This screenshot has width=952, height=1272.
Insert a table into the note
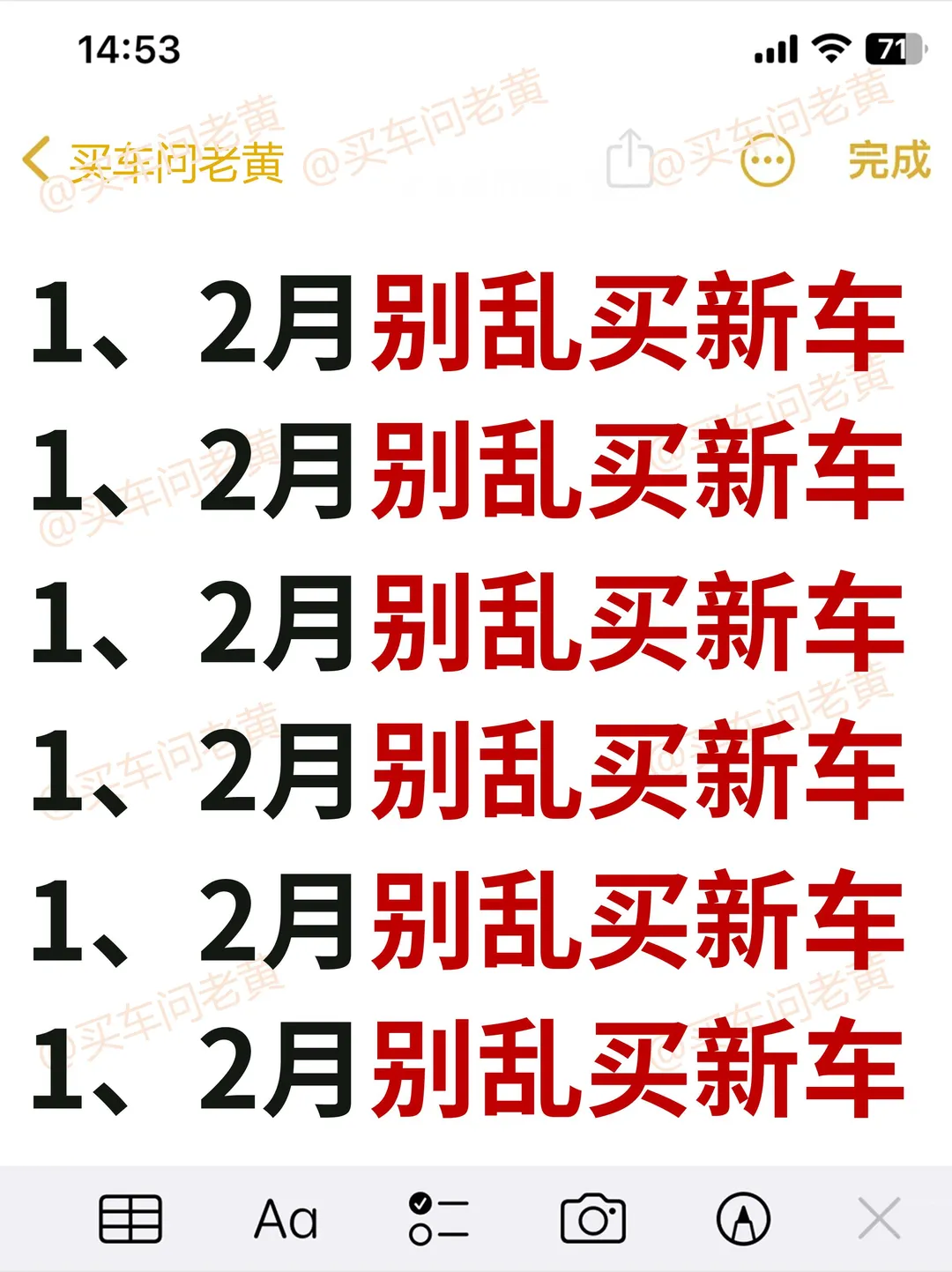(132, 1221)
